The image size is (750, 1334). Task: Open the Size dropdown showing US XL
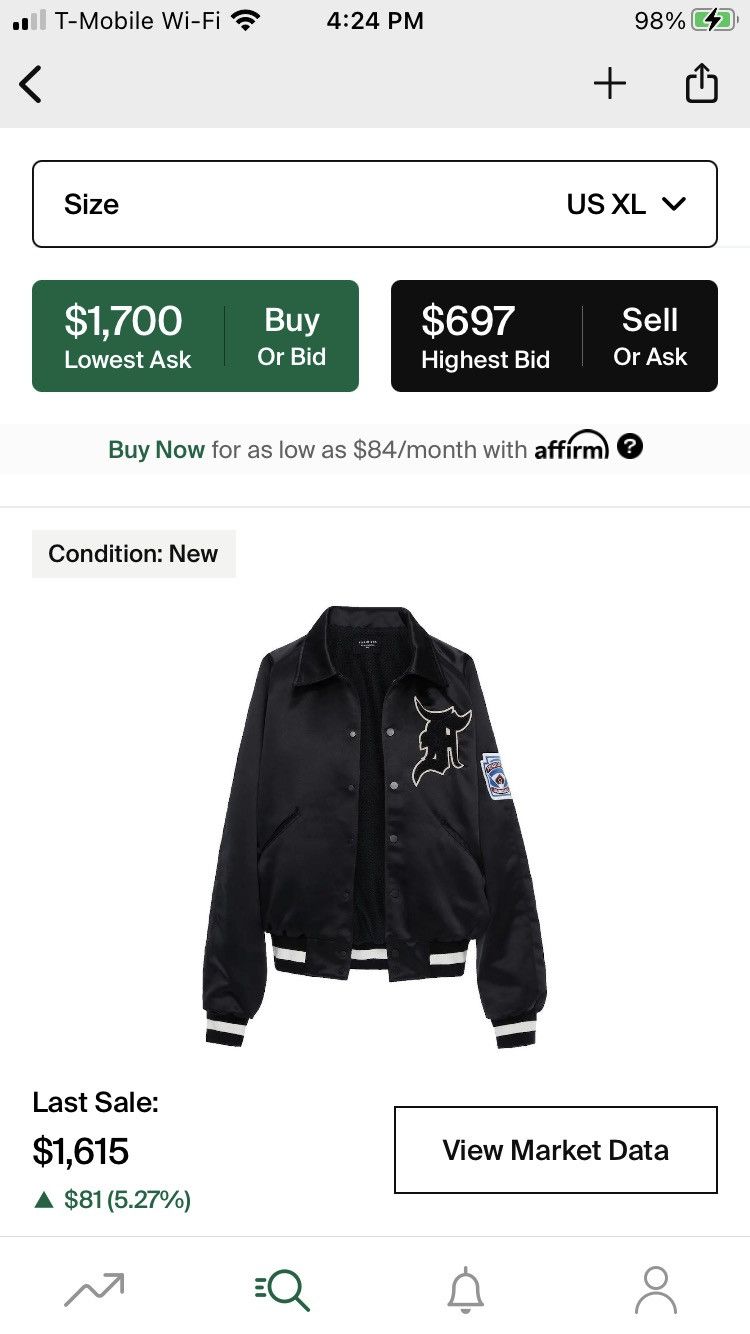pyautogui.click(x=375, y=204)
